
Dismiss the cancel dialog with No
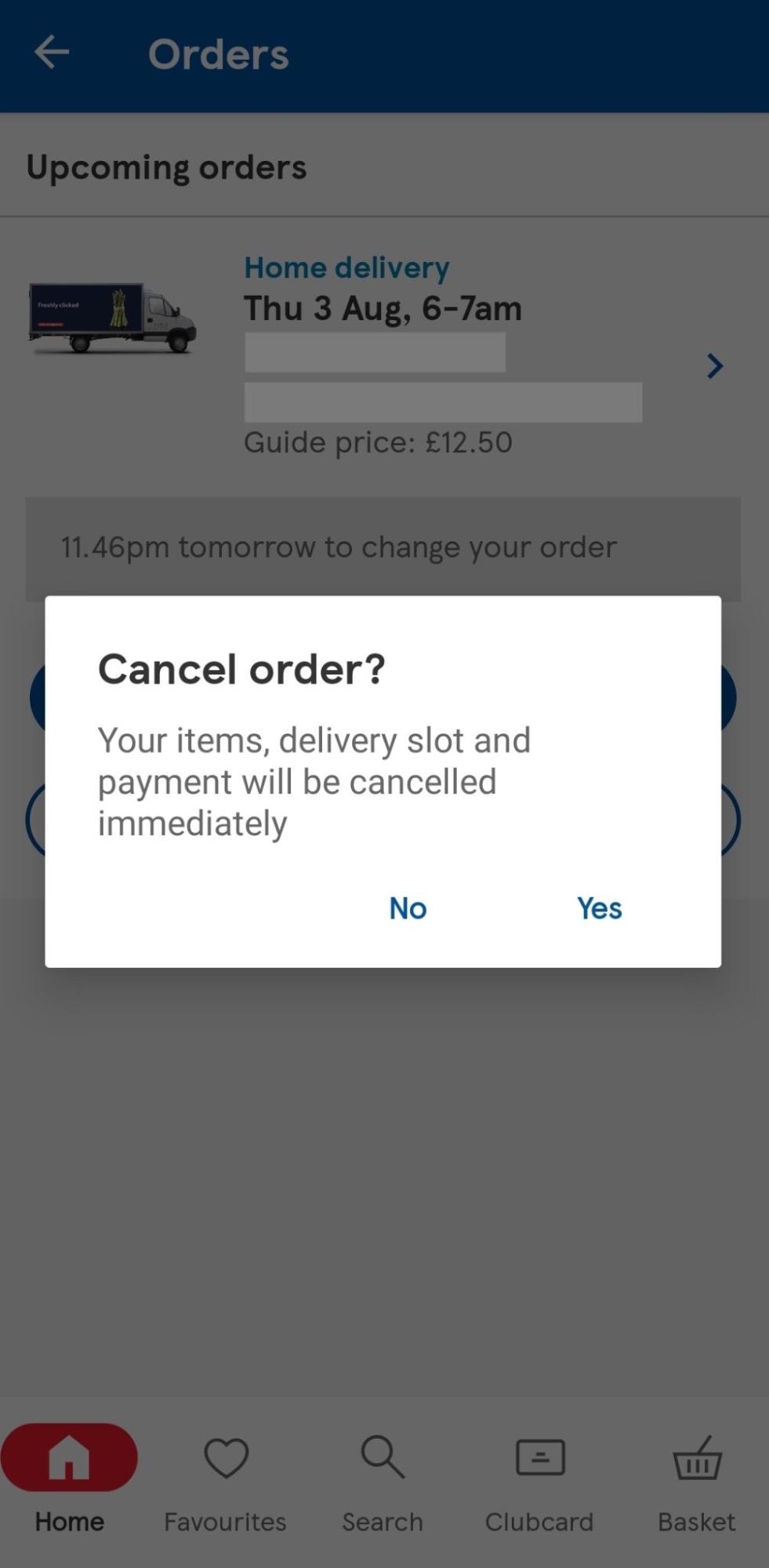point(407,908)
